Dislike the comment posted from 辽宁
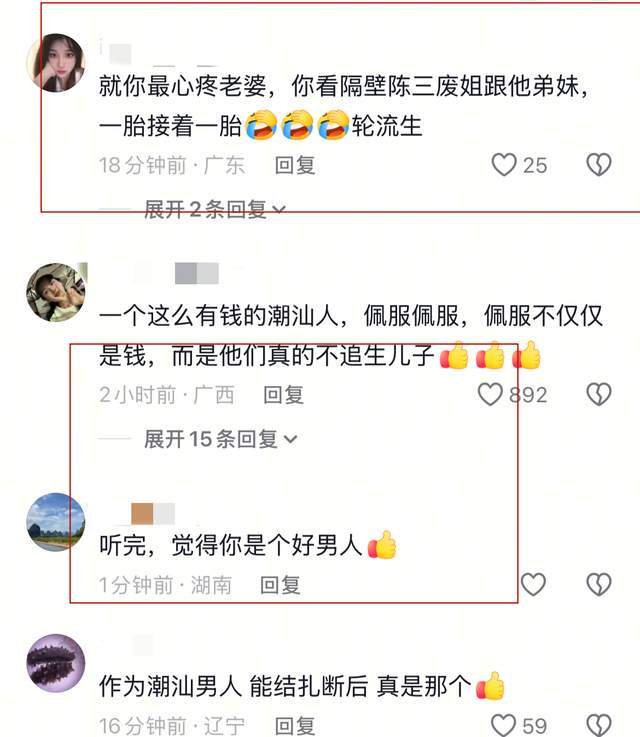The image size is (640, 737). [x=598, y=725]
